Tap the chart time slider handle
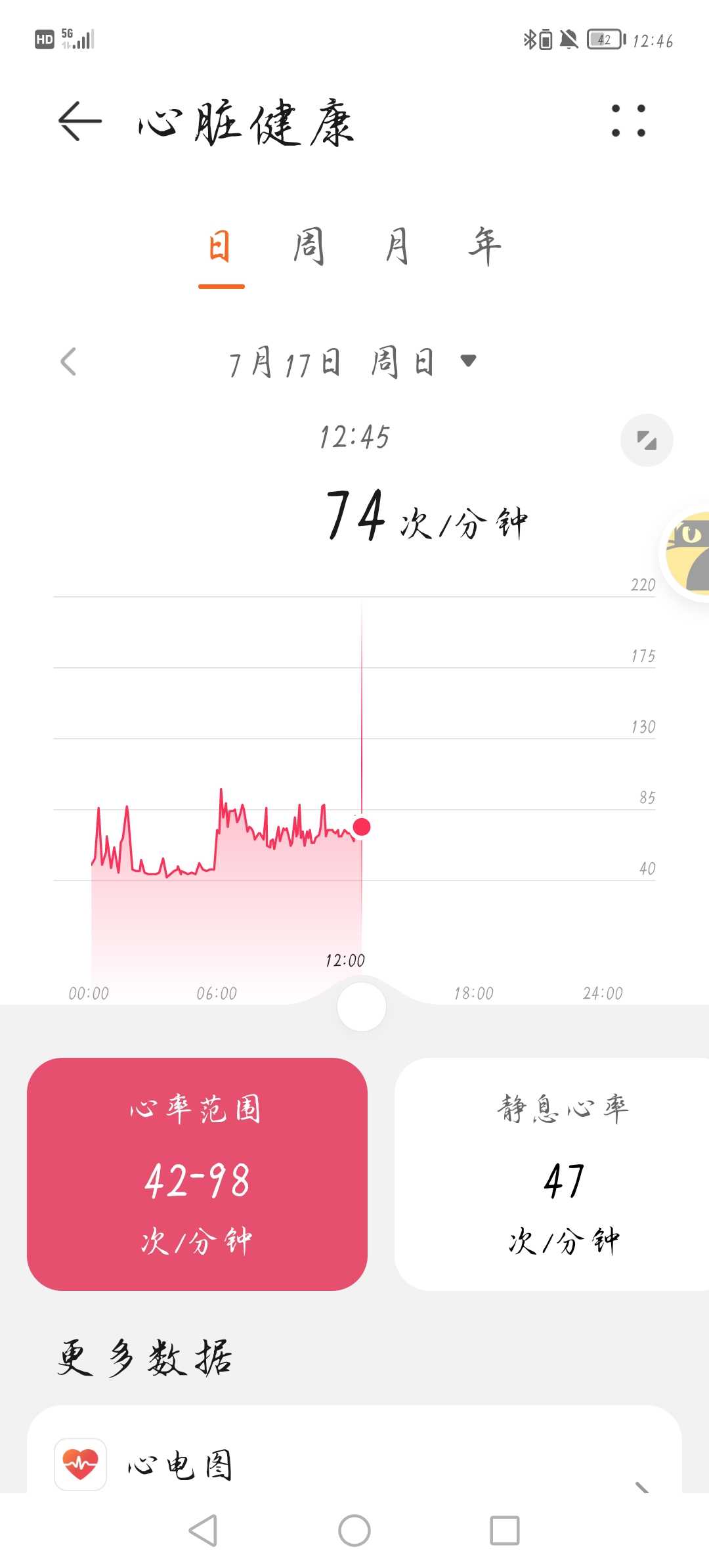Viewport: 709px width, 1568px height. tap(361, 1007)
